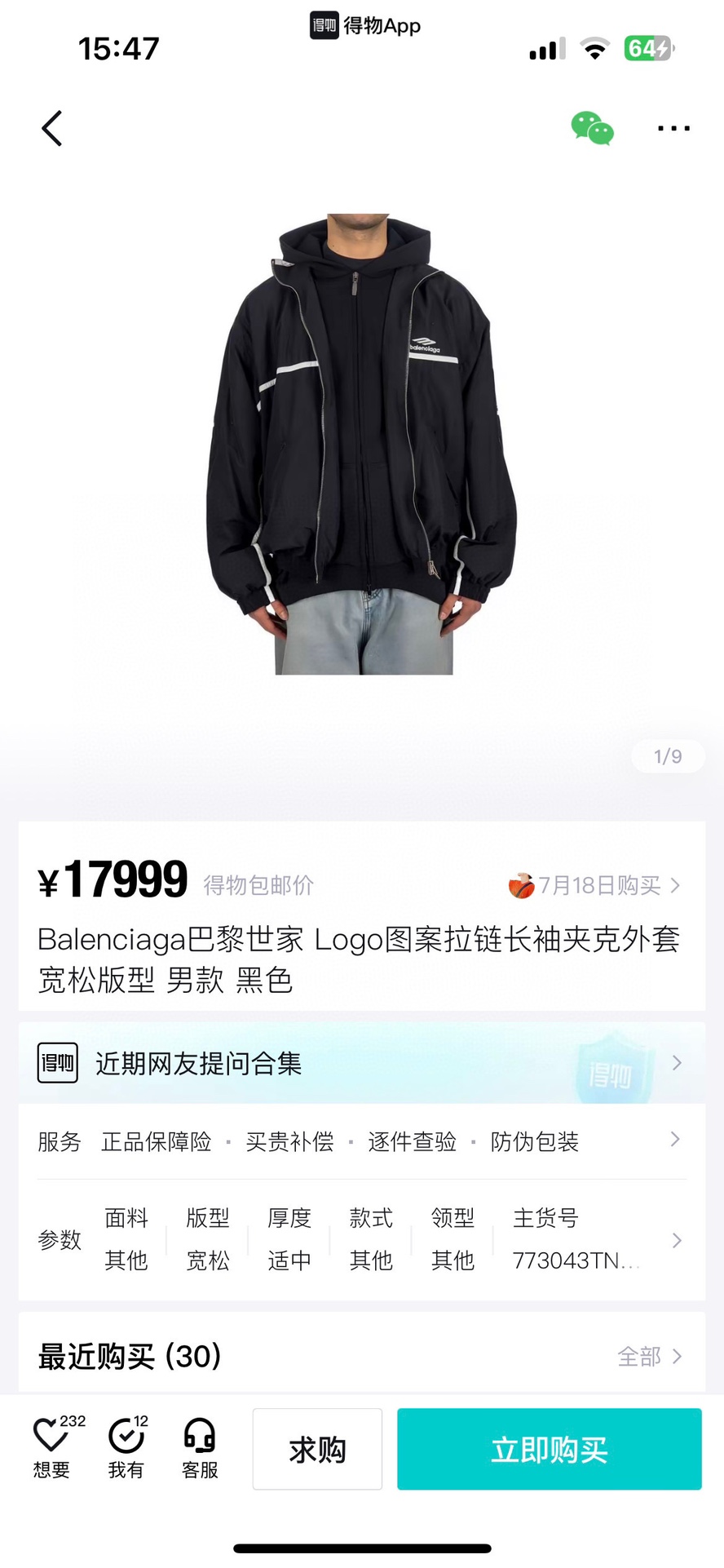Go back using the top-left arrow

point(52,129)
